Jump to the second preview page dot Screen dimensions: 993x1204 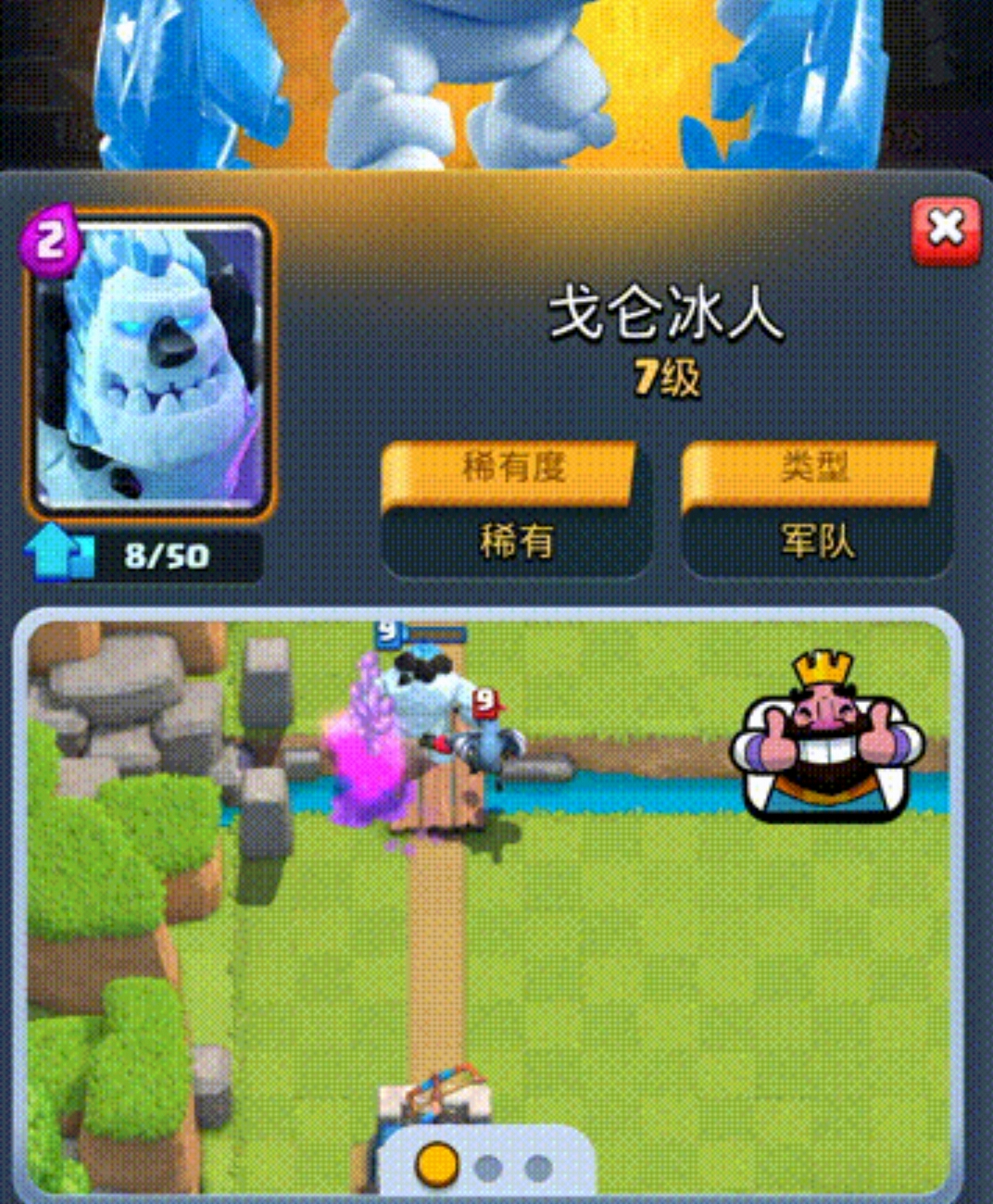click(488, 1169)
